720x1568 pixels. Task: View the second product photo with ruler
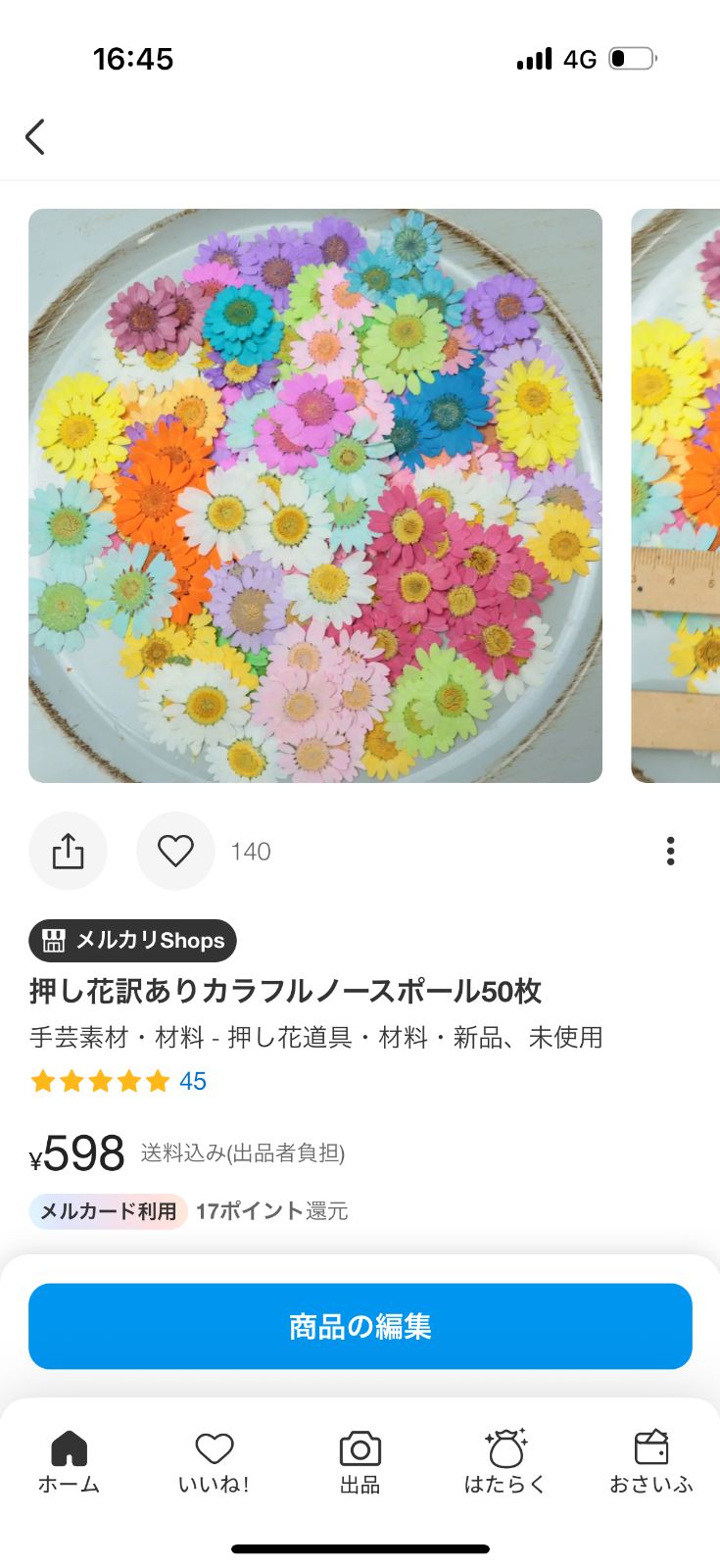(x=676, y=496)
